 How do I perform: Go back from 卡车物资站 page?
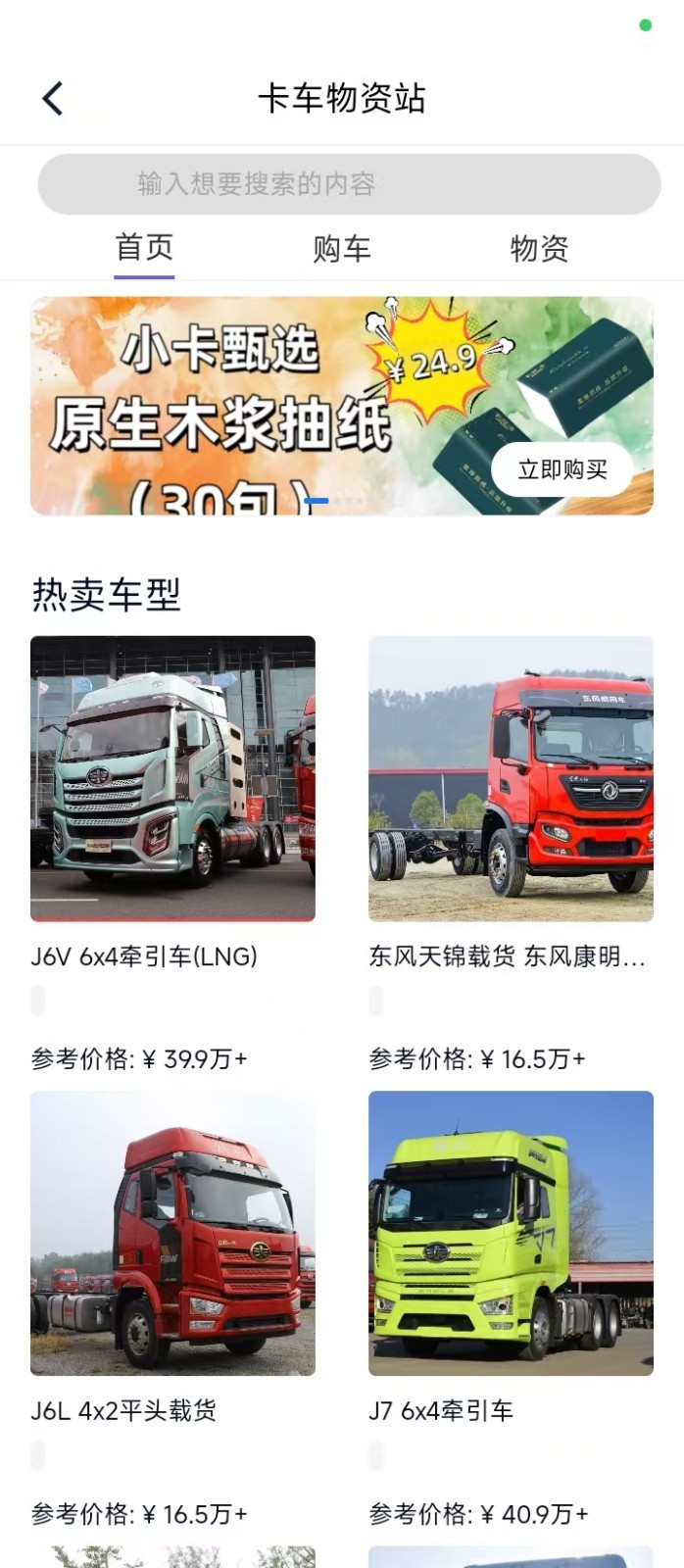[53, 98]
